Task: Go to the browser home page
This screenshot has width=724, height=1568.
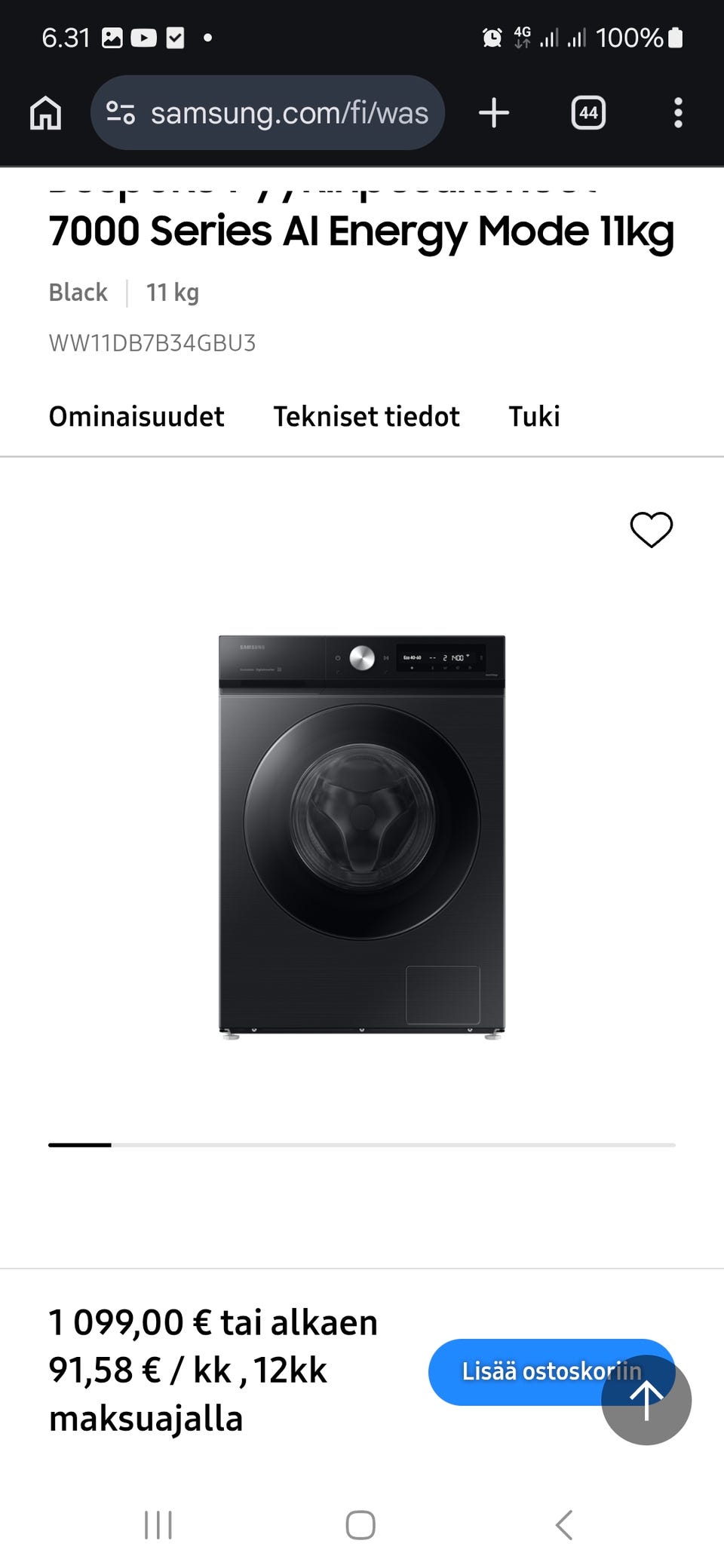Action: coord(45,113)
